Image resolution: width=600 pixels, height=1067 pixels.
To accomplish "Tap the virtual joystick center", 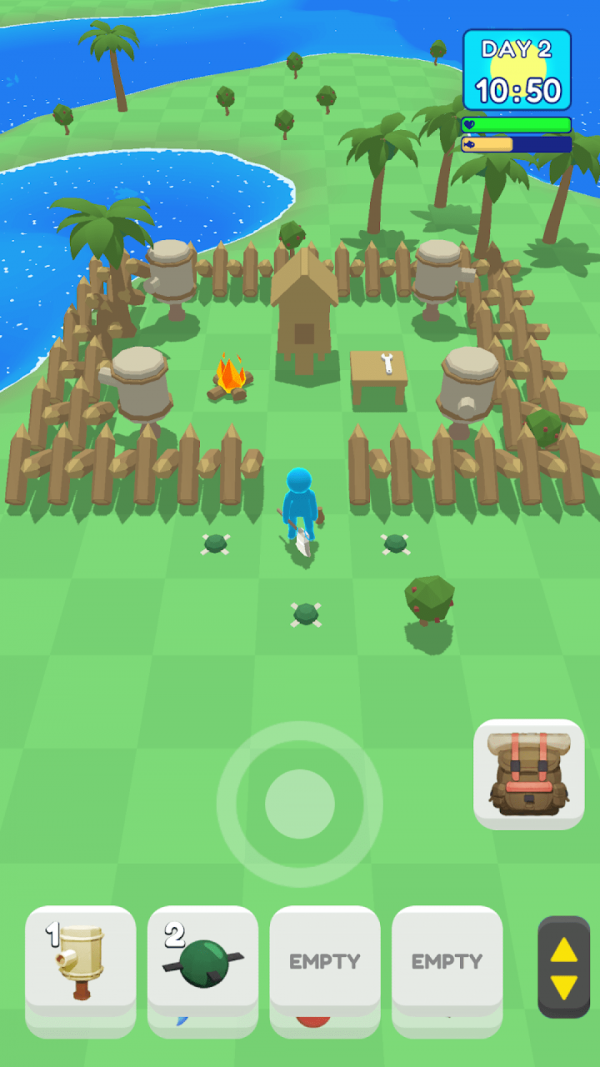I will coord(300,804).
